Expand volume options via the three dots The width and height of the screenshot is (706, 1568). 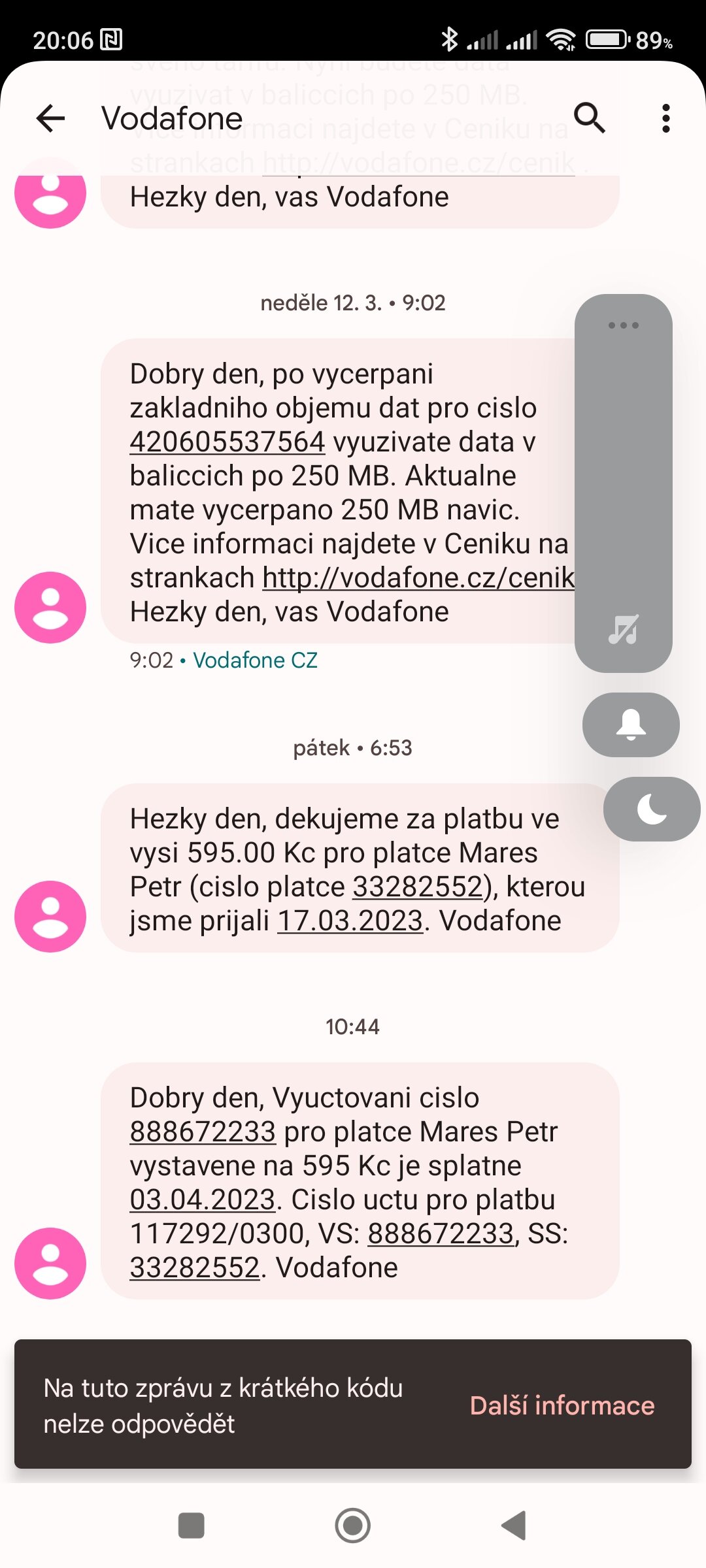pyautogui.click(x=624, y=325)
